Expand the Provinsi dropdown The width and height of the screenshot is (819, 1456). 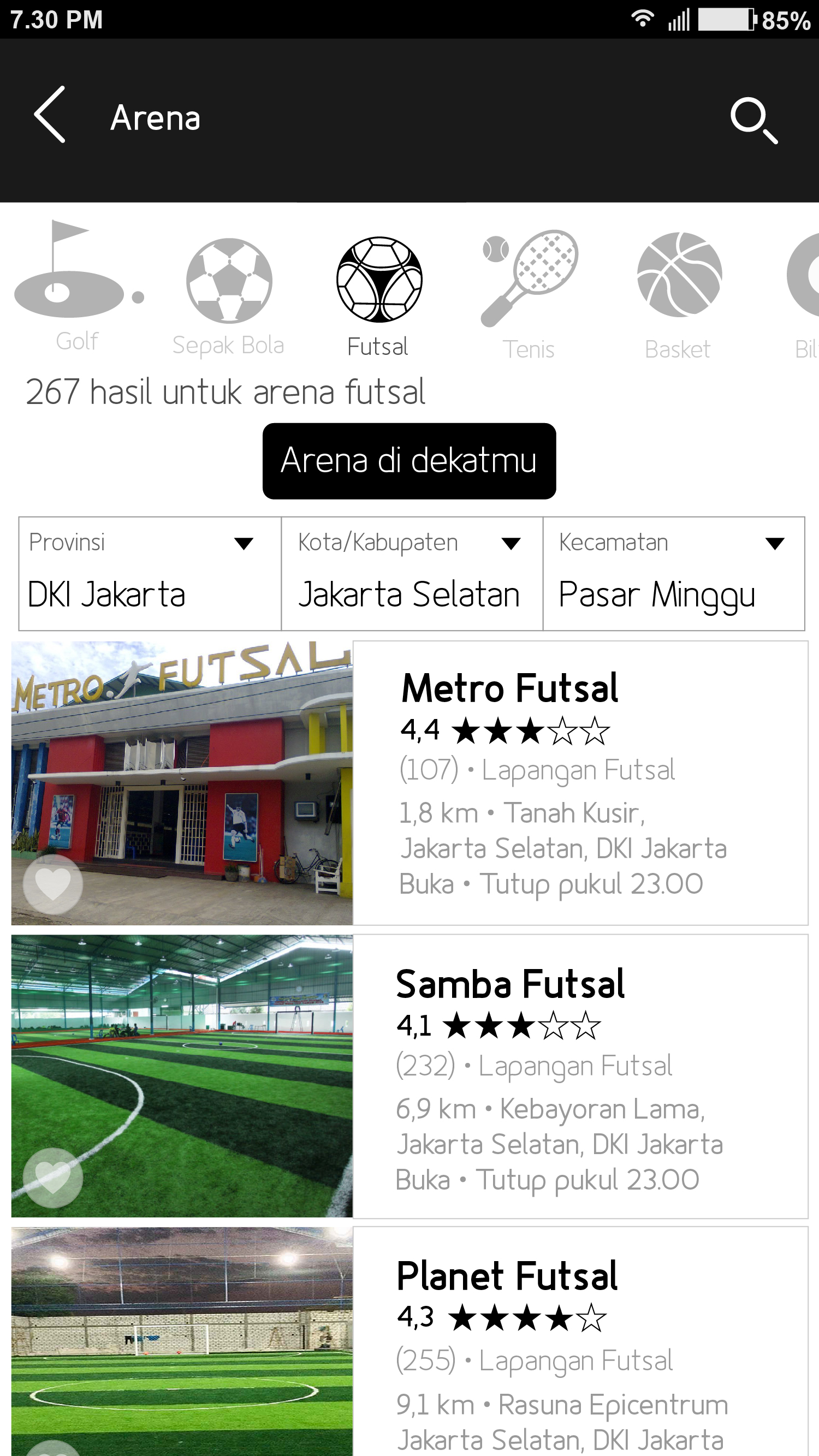[150, 573]
